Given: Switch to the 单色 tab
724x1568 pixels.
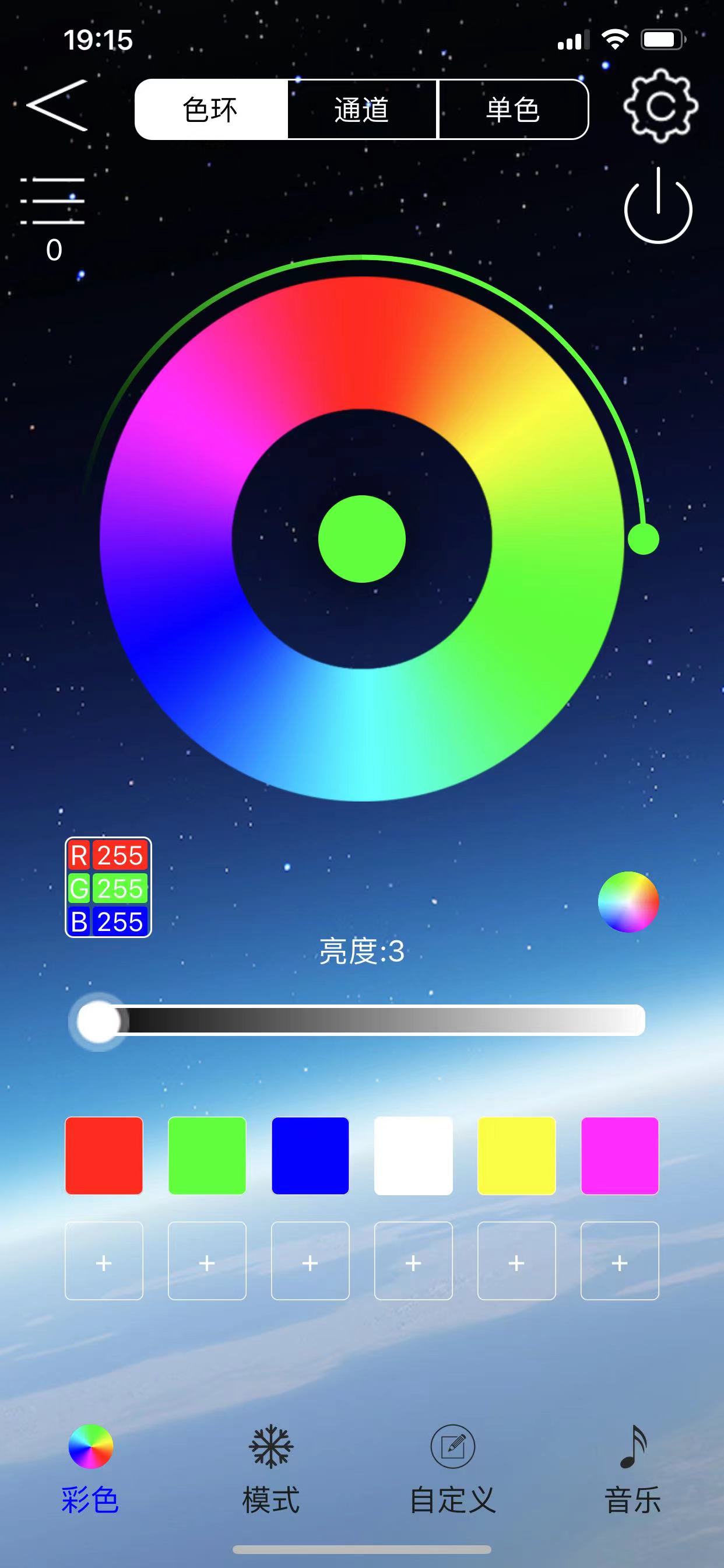Looking at the screenshot, I should click(x=513, y=110).
